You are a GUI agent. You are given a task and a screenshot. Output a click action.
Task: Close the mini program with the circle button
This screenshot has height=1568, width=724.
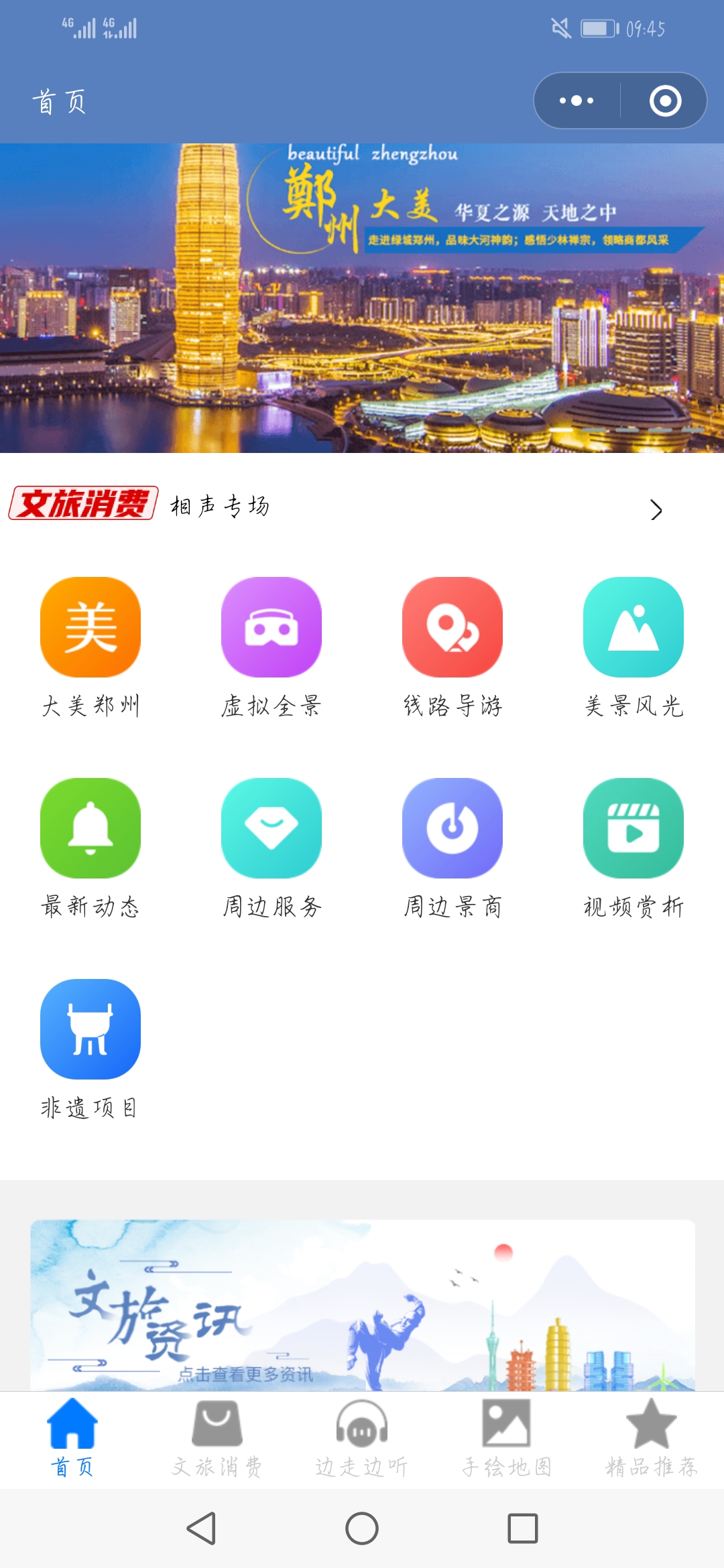tap(665, 101)
